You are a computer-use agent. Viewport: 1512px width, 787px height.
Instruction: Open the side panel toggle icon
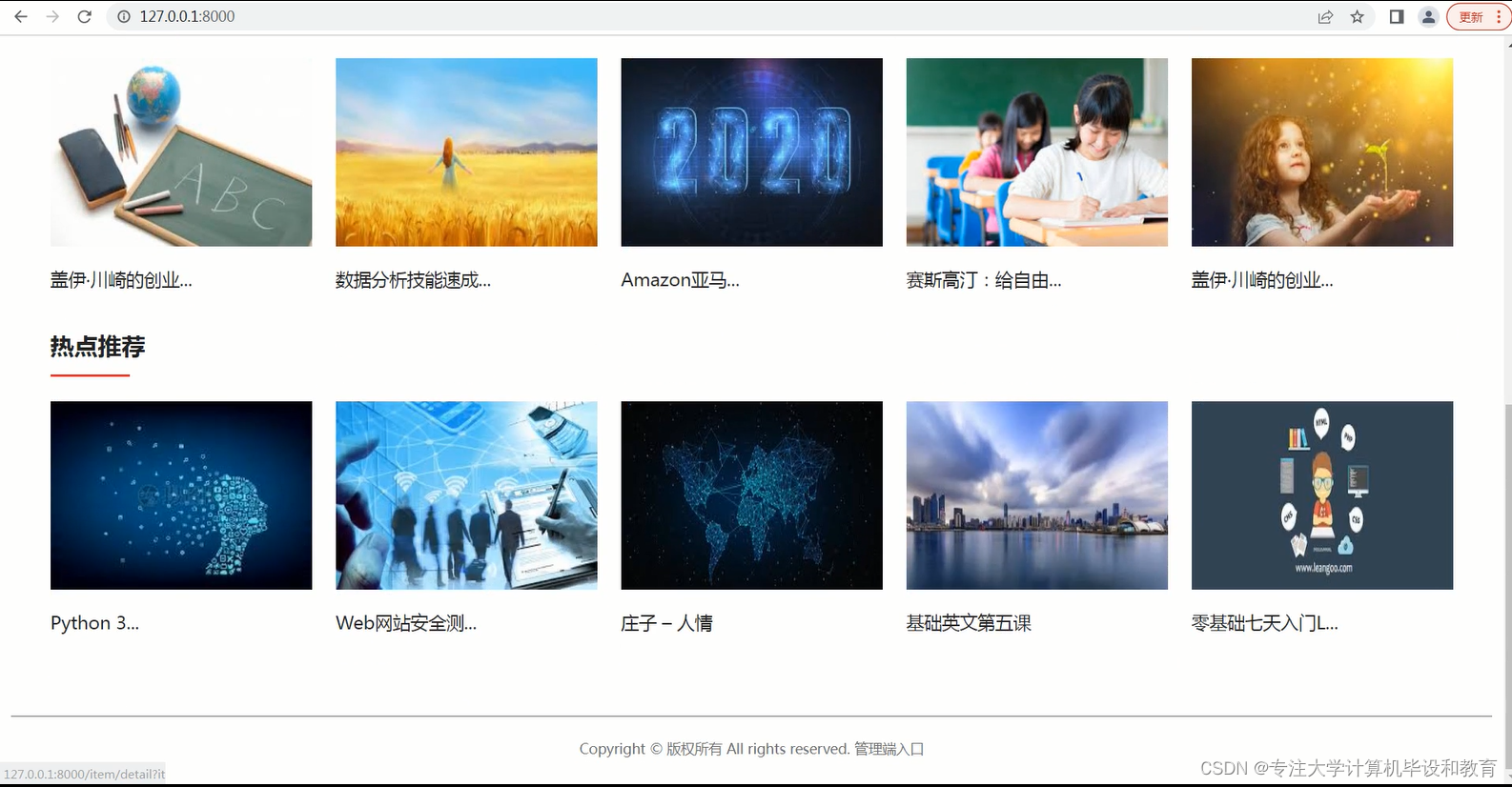[1397, 16]
